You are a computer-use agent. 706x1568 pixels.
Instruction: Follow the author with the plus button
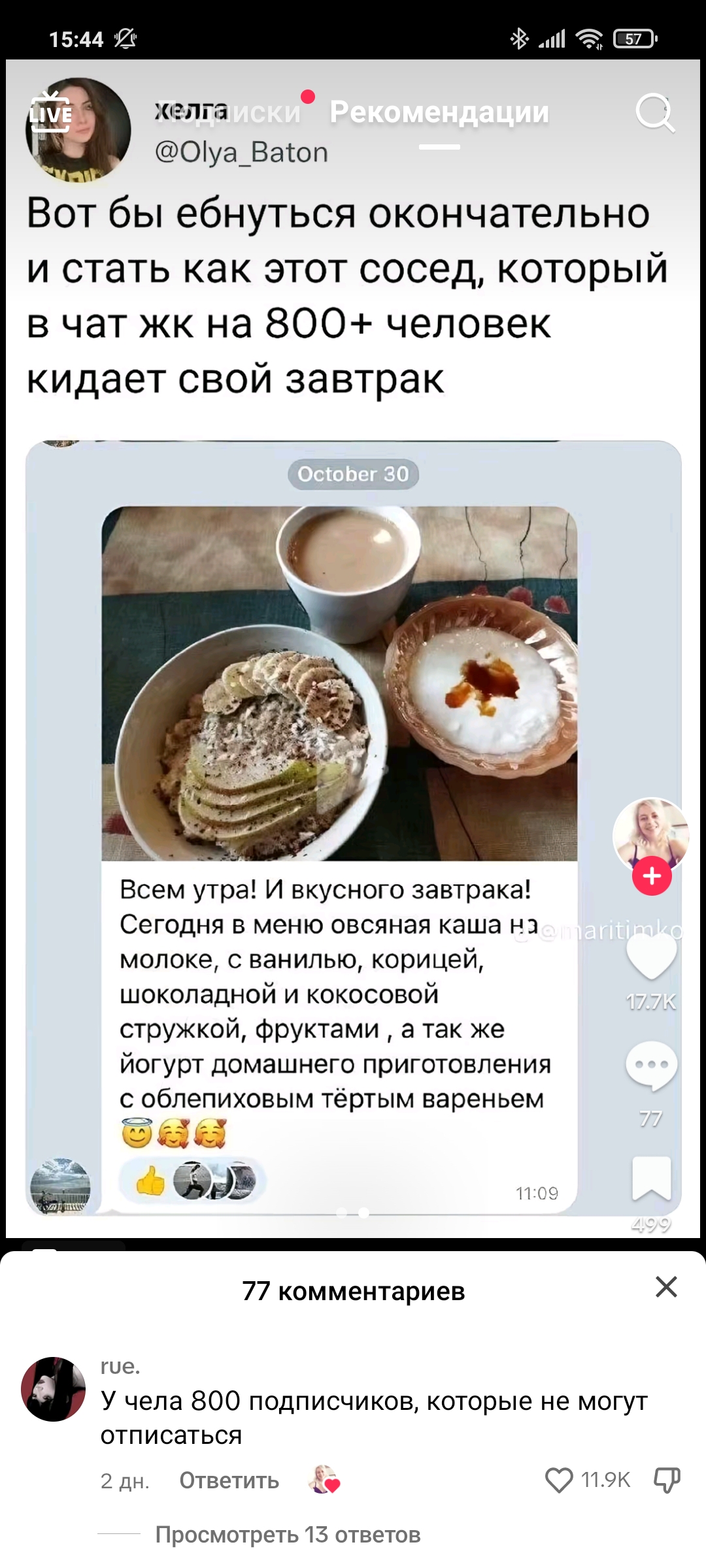pyautogui.click(x=652, y=875)
